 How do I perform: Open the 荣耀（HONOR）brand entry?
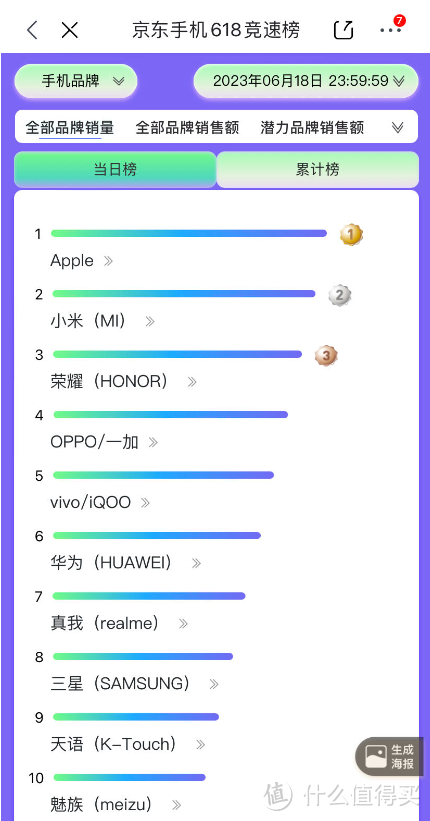pos(124,381)
